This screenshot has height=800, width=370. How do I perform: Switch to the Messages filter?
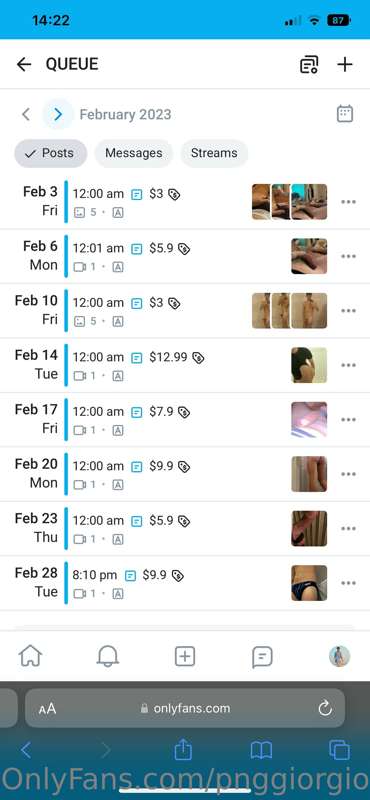coord(134,153)
